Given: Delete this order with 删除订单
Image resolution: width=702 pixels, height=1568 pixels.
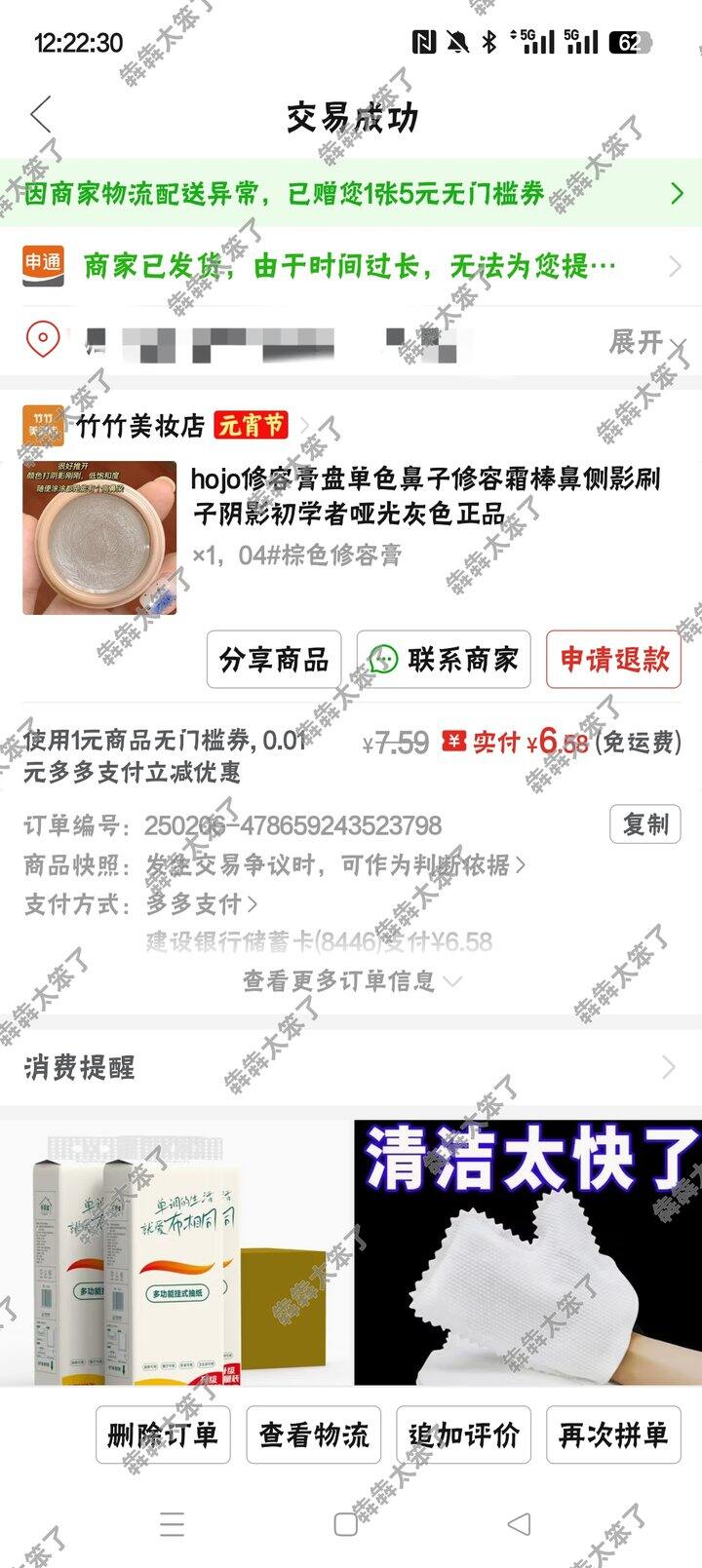Looking at the screenshot, I should click(163, 1434).
